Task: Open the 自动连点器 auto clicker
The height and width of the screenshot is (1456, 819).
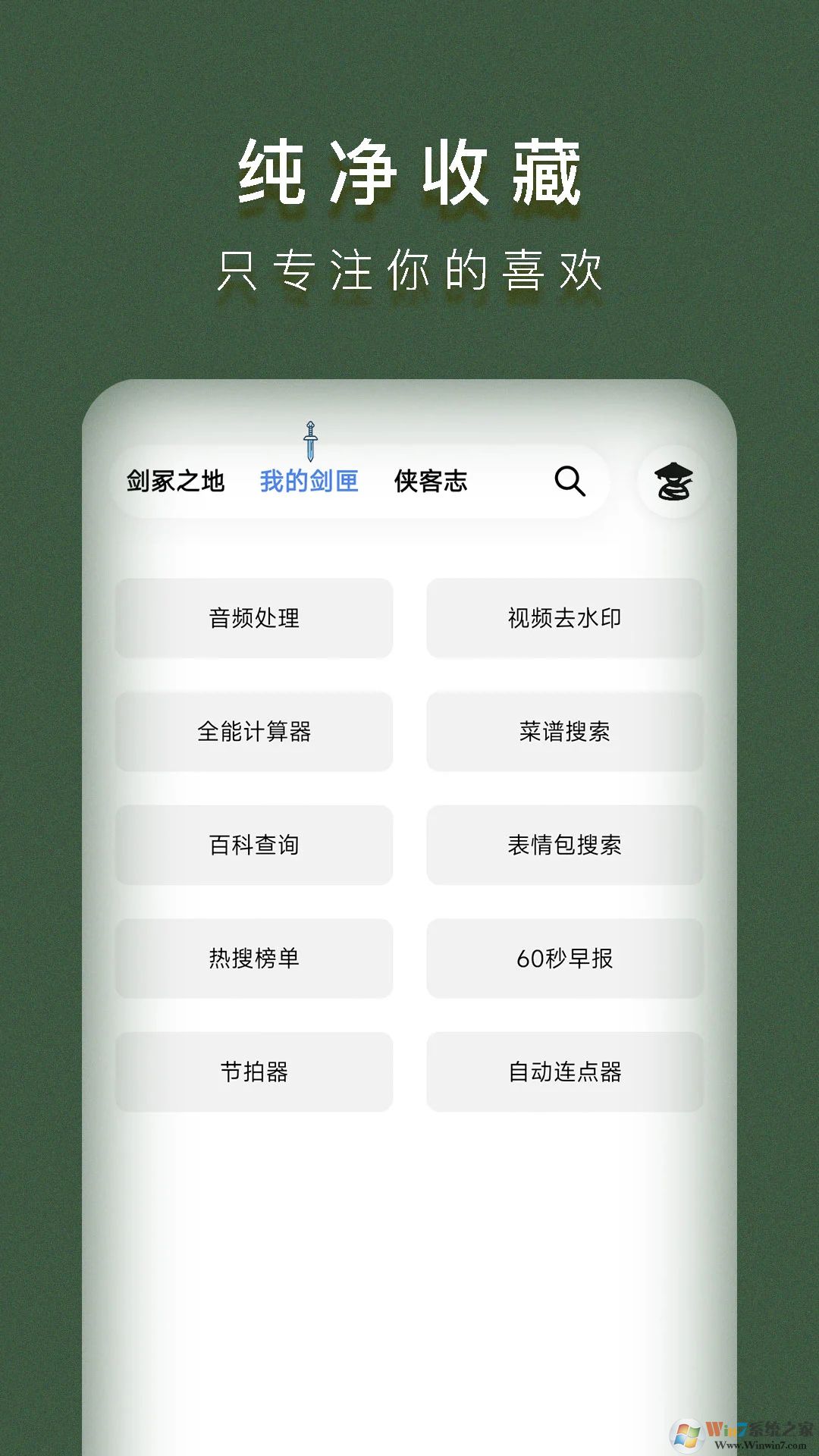Action: pyautogui.click(x=565, y=1072)
